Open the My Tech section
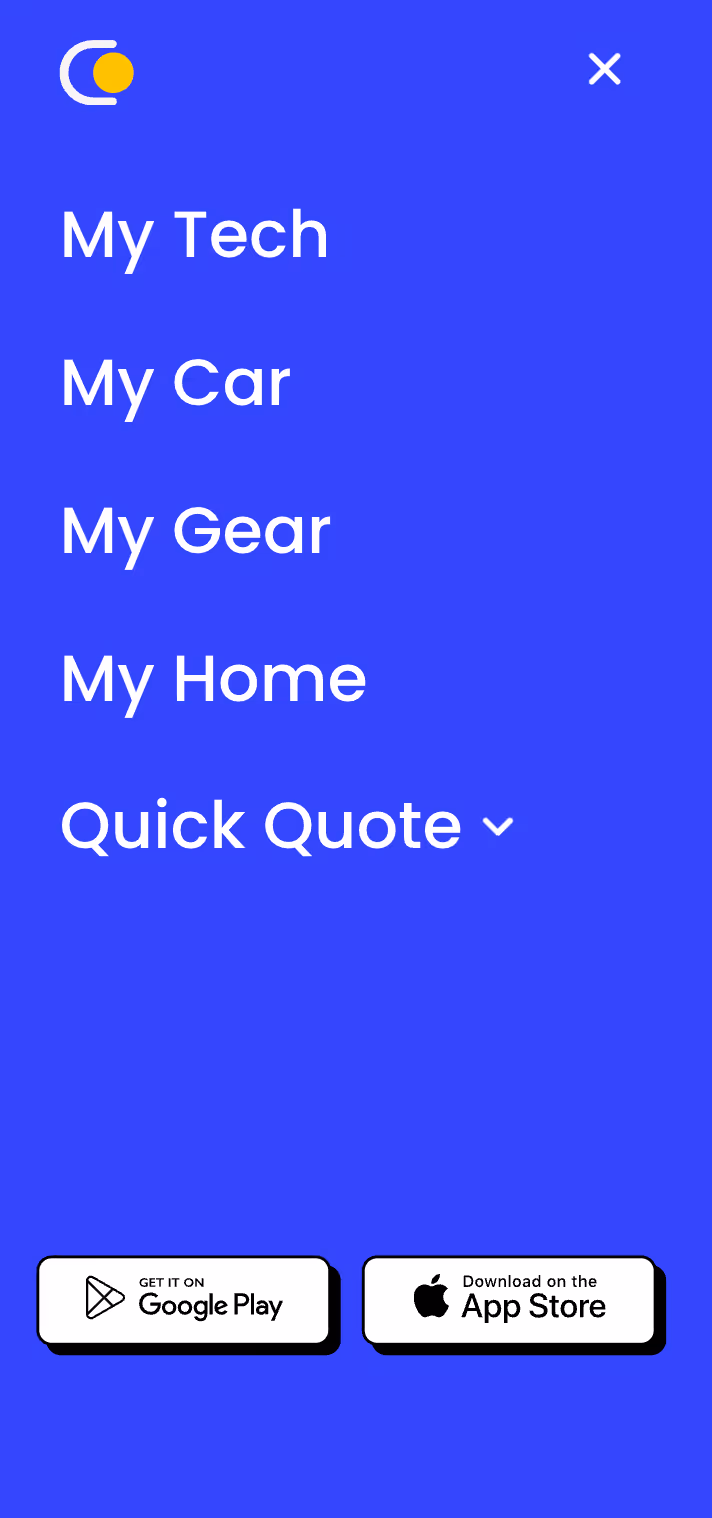The height and width of the screenshot is (1518, 712). point(195,236)
